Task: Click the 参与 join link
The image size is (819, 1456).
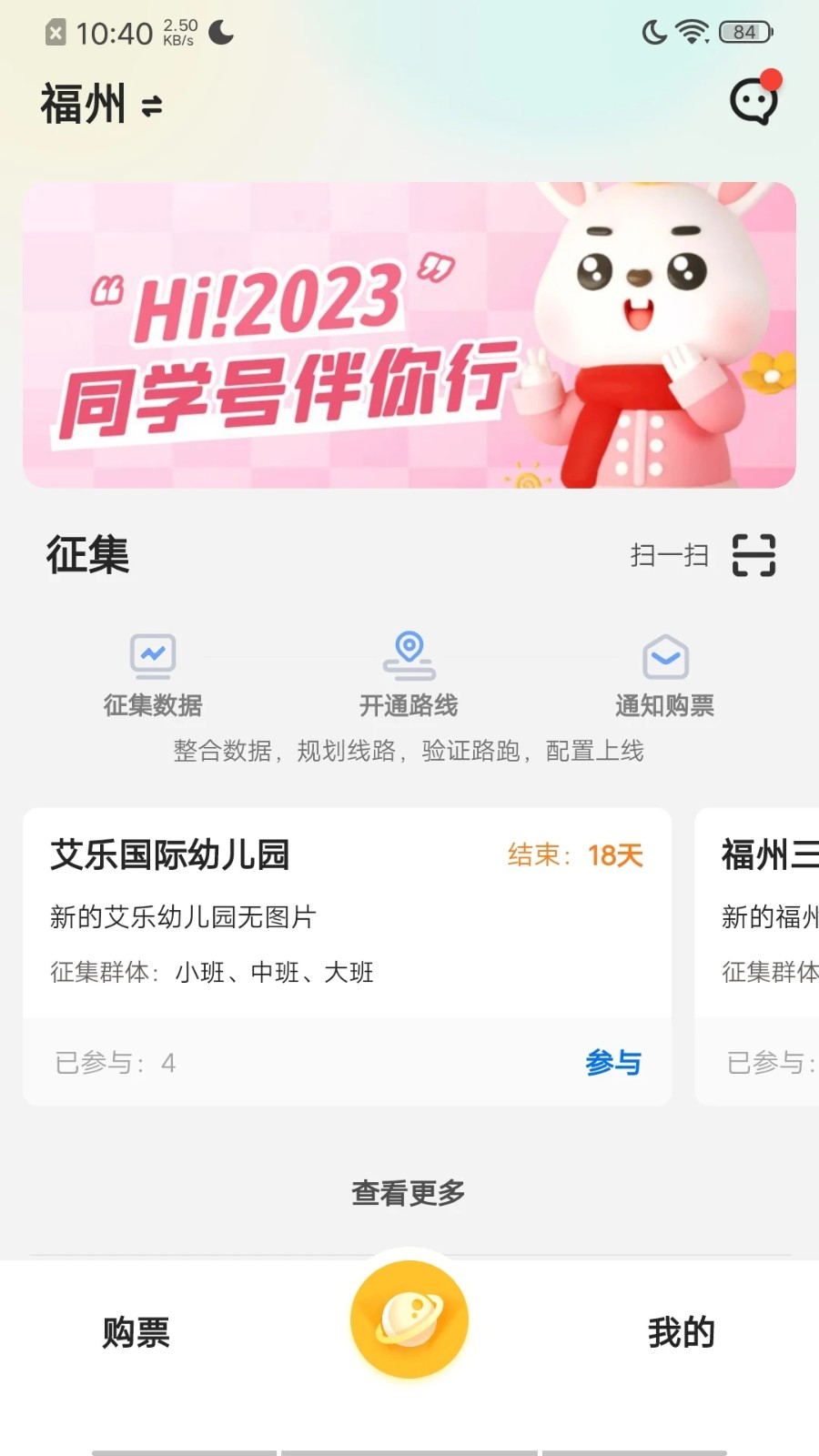Action: pos(614,1062)
